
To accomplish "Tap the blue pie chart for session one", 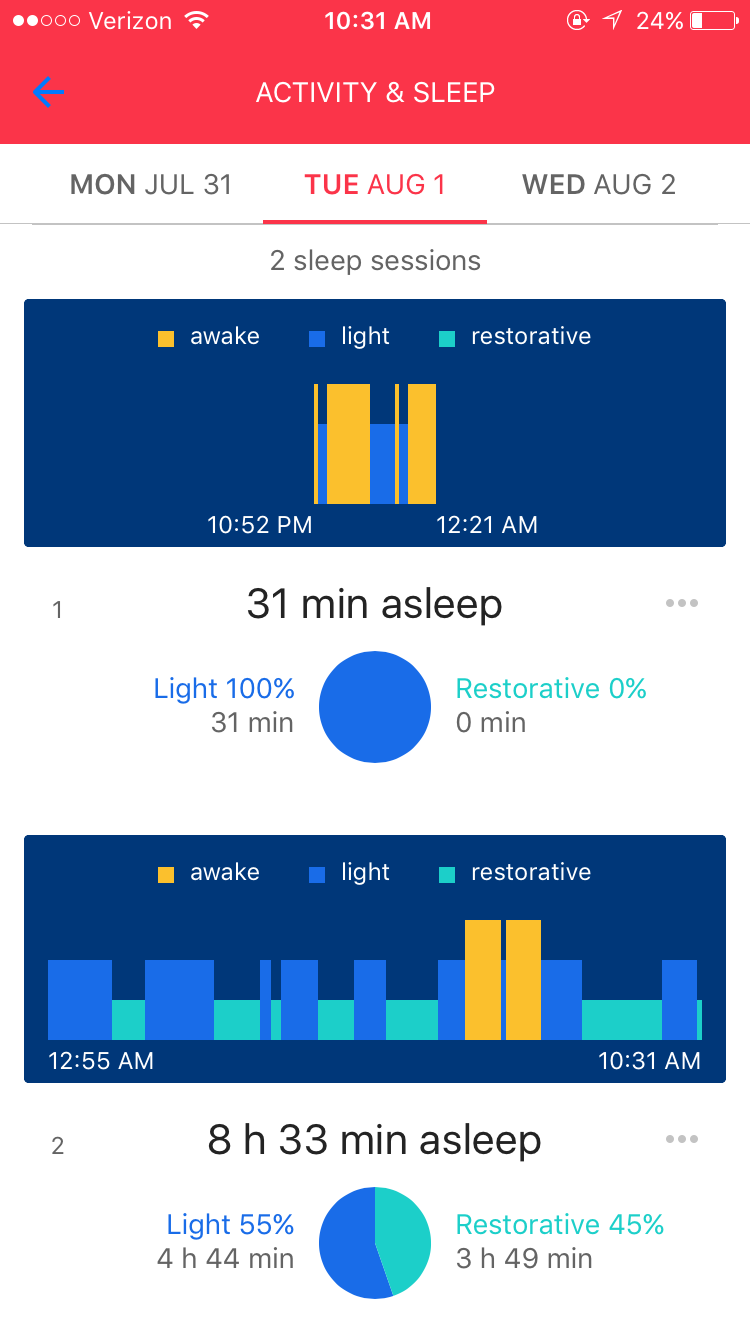I will [375, 707].
